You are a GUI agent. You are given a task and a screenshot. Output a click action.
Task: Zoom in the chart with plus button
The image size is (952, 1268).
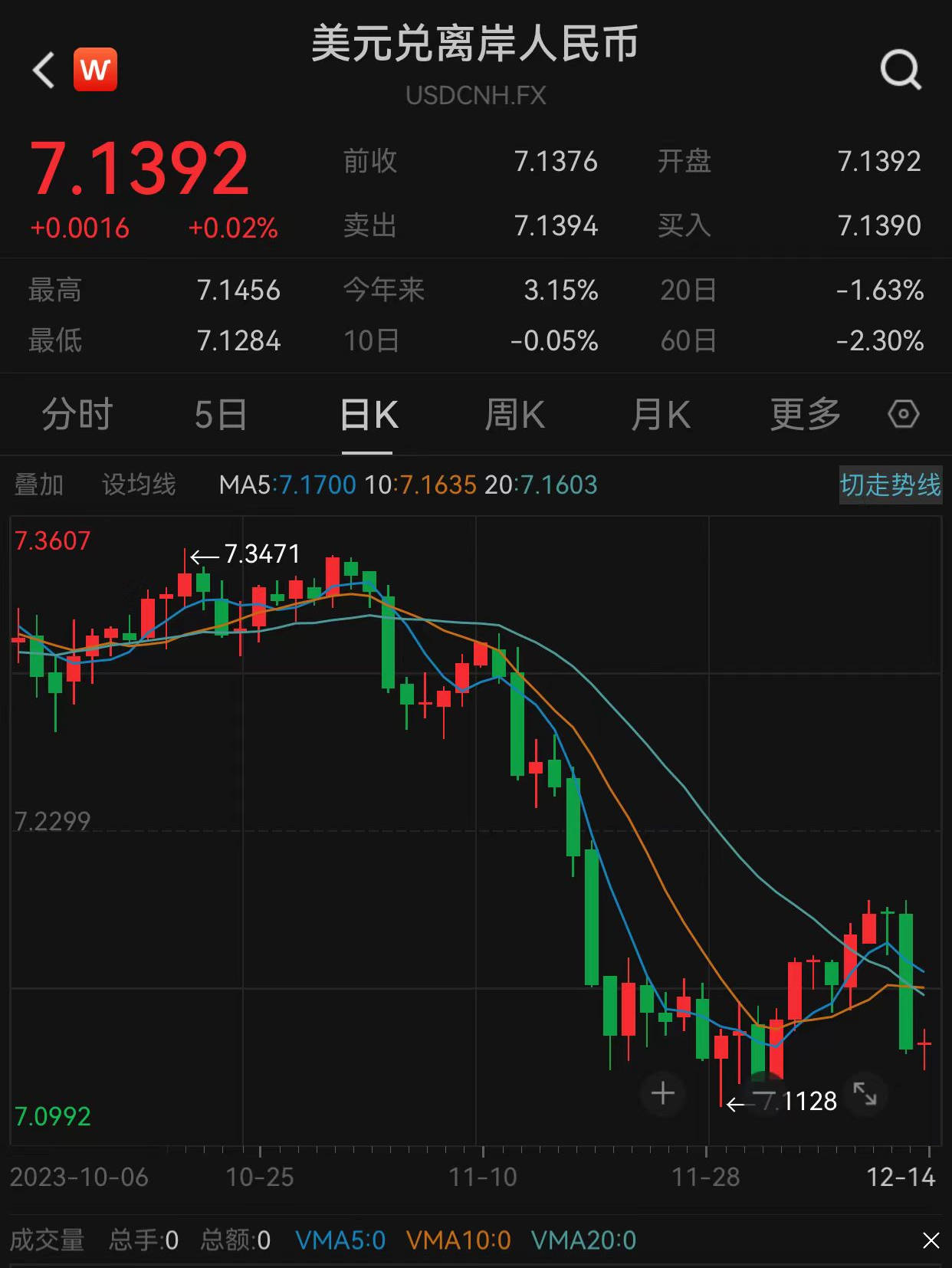coord(663,1093)
